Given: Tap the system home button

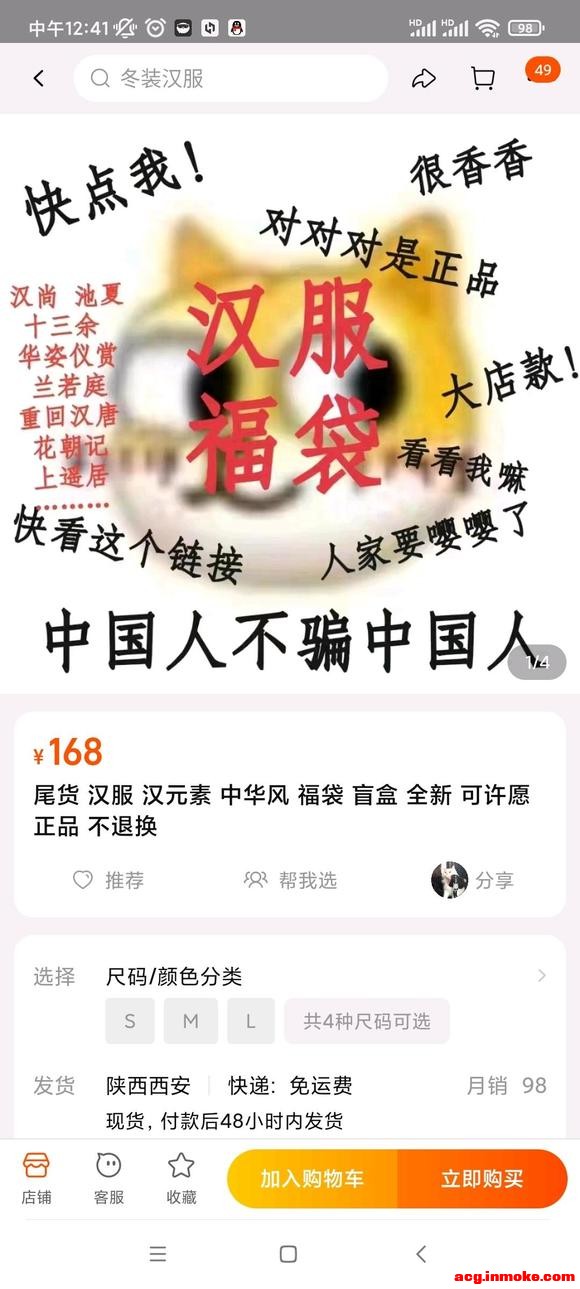Looking at the screenshot, I should (289, 1254).
